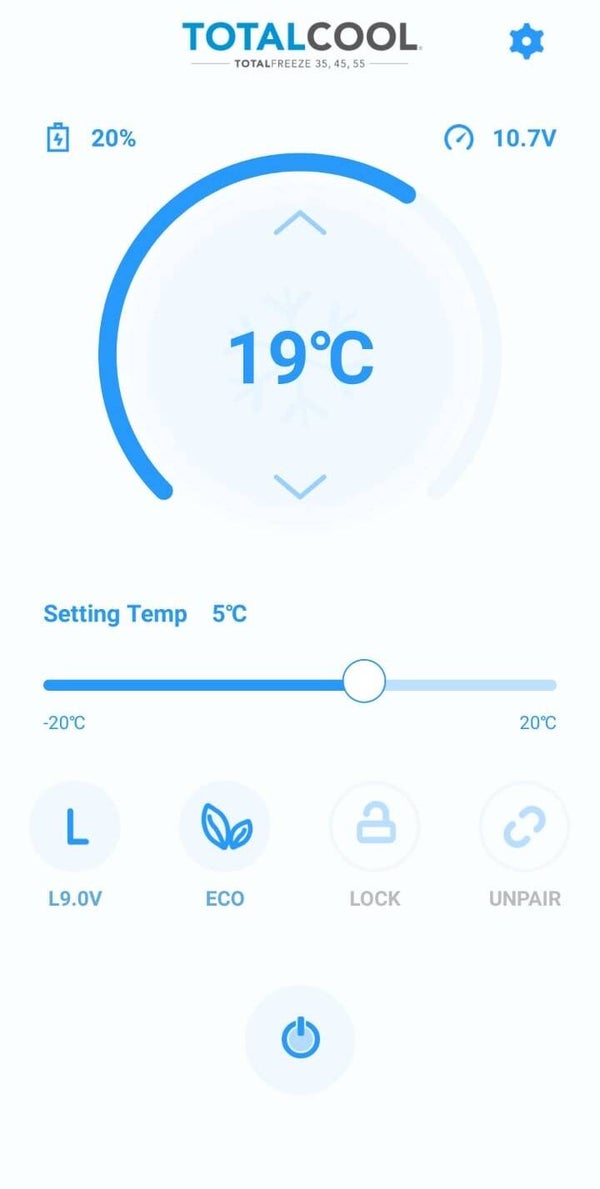Tap the Setting Temp slider handle
This screenshot has height=1189, width=600.
(x=364, y=681)
